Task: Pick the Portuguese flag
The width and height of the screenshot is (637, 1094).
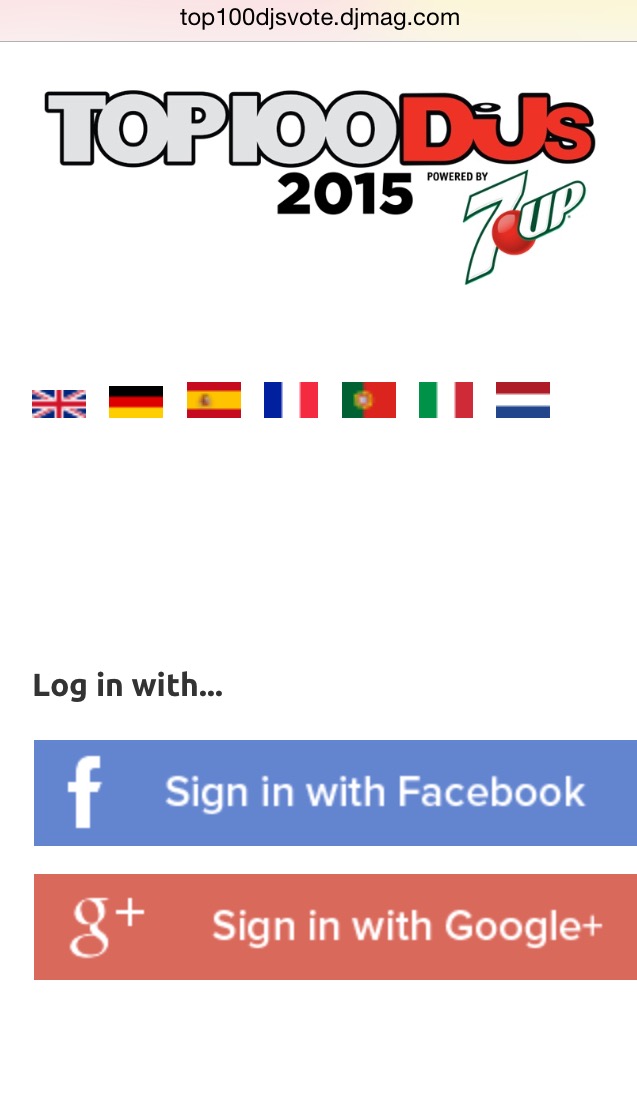Action: pos(369,400)
